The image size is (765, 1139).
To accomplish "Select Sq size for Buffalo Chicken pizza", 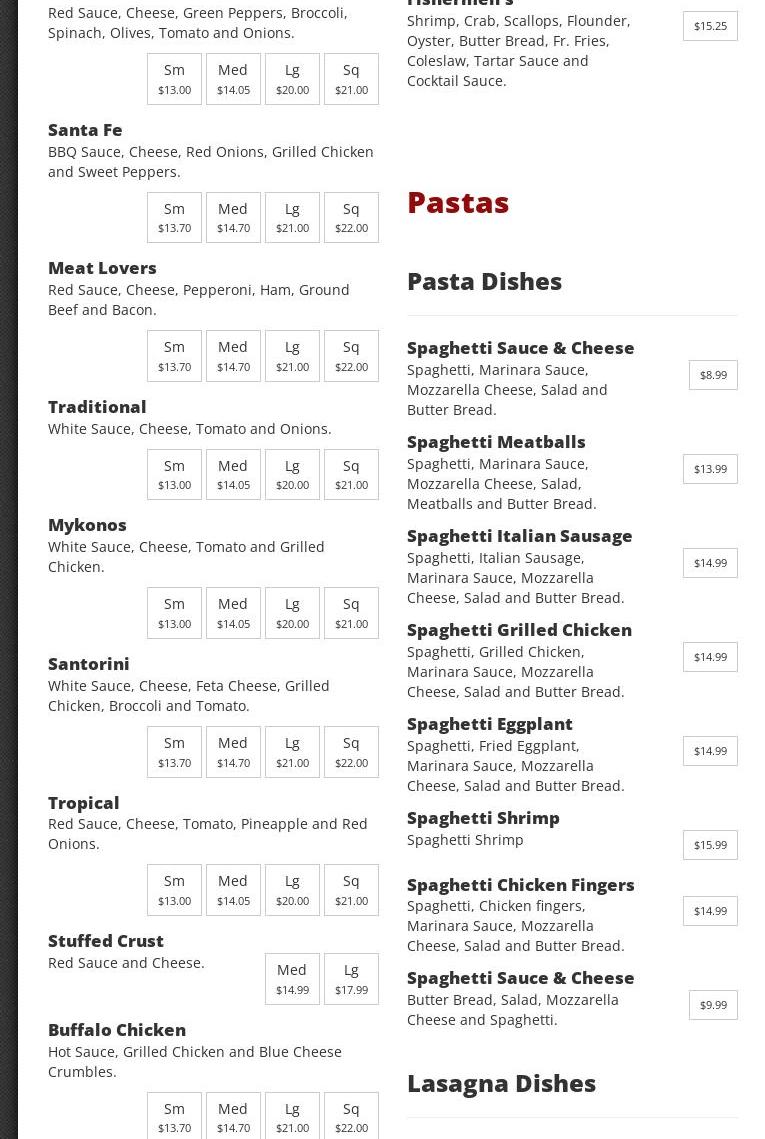I will (351, 1116).
